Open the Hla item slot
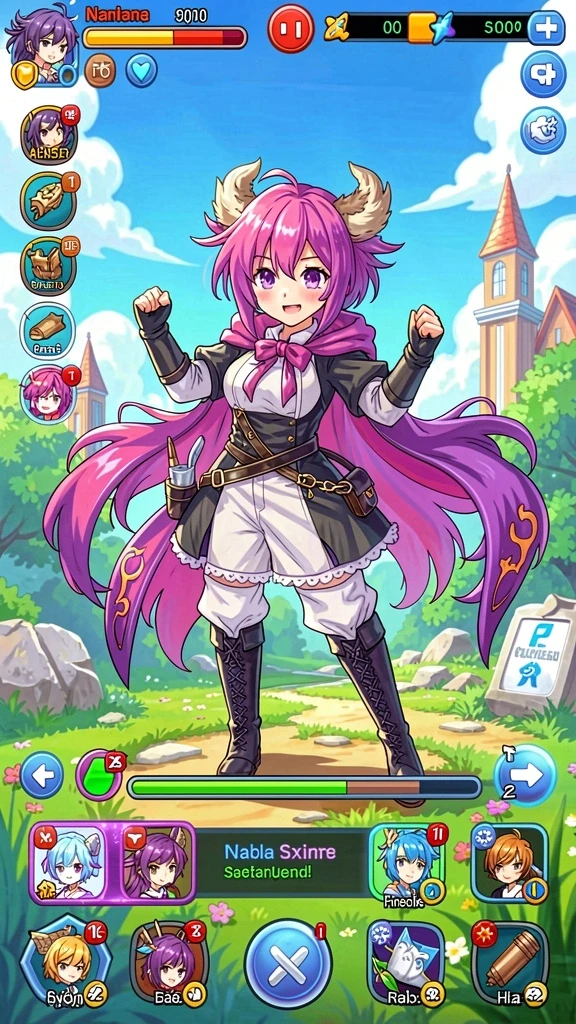 [510, 964]
